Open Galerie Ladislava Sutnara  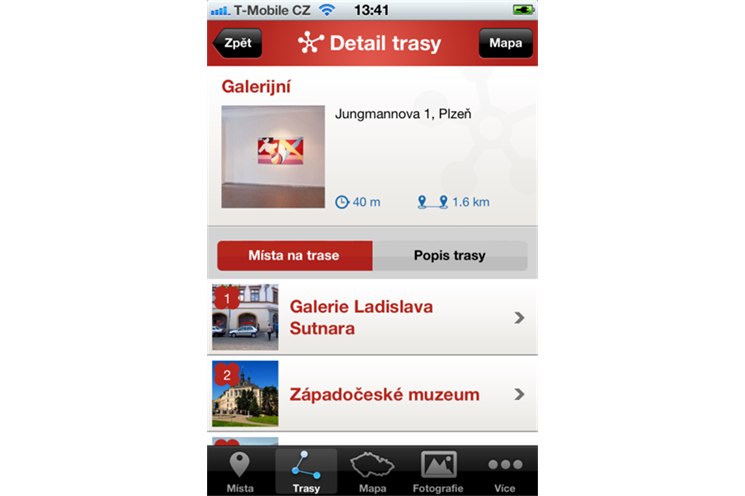point(372,317)
